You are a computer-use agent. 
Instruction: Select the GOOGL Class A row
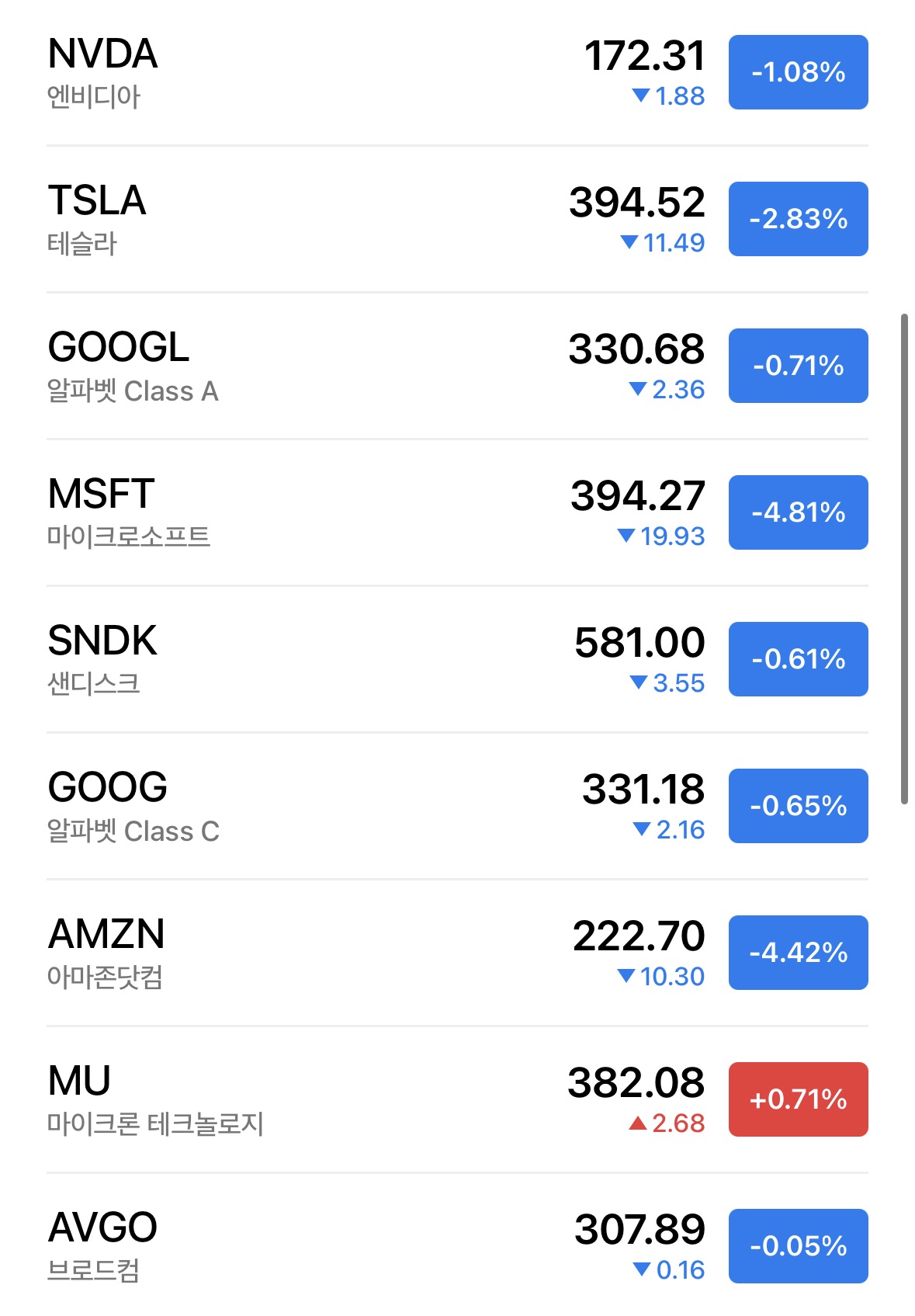click(310, 366)
